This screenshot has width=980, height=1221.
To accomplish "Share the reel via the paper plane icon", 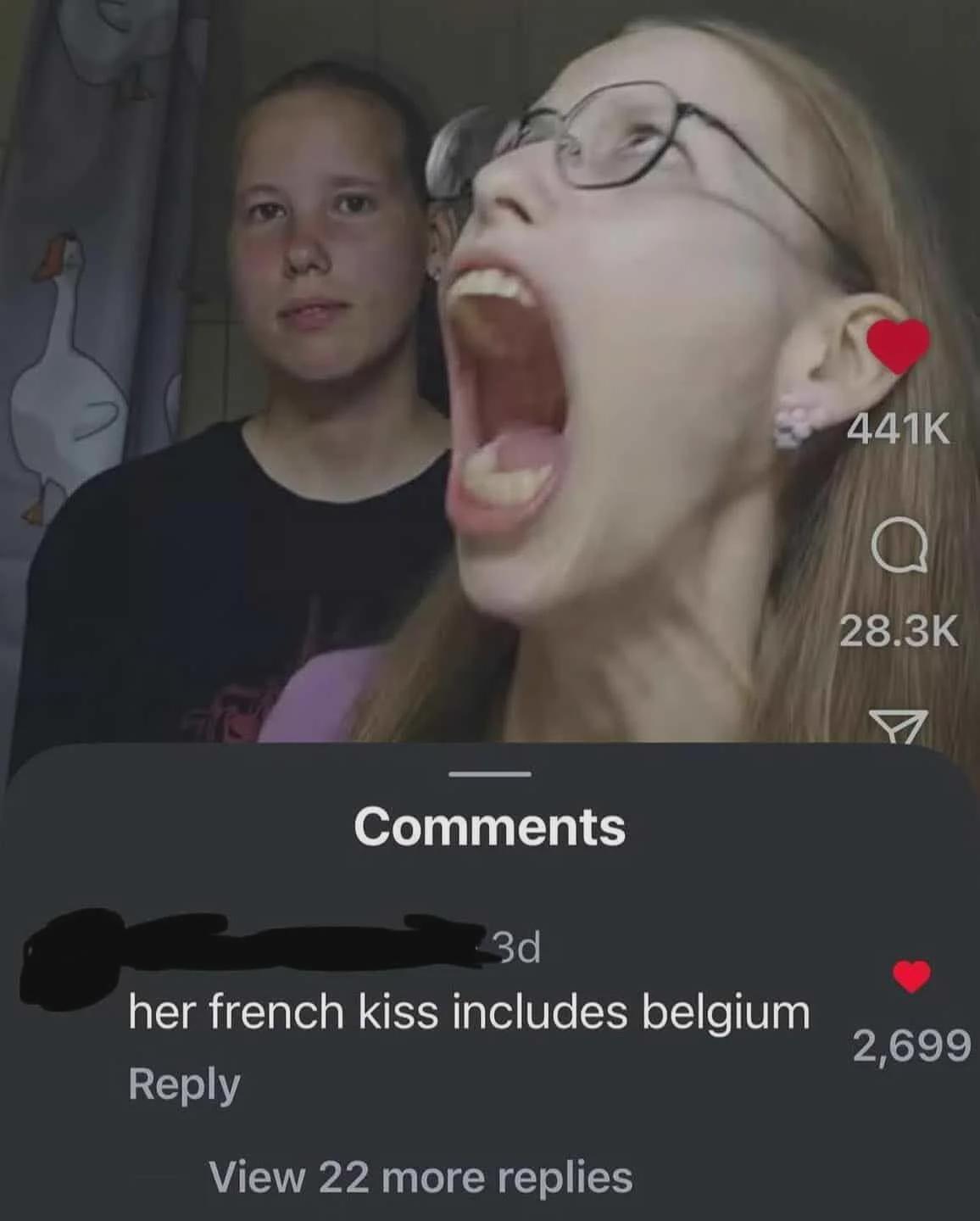I will [x=899, y=726].
